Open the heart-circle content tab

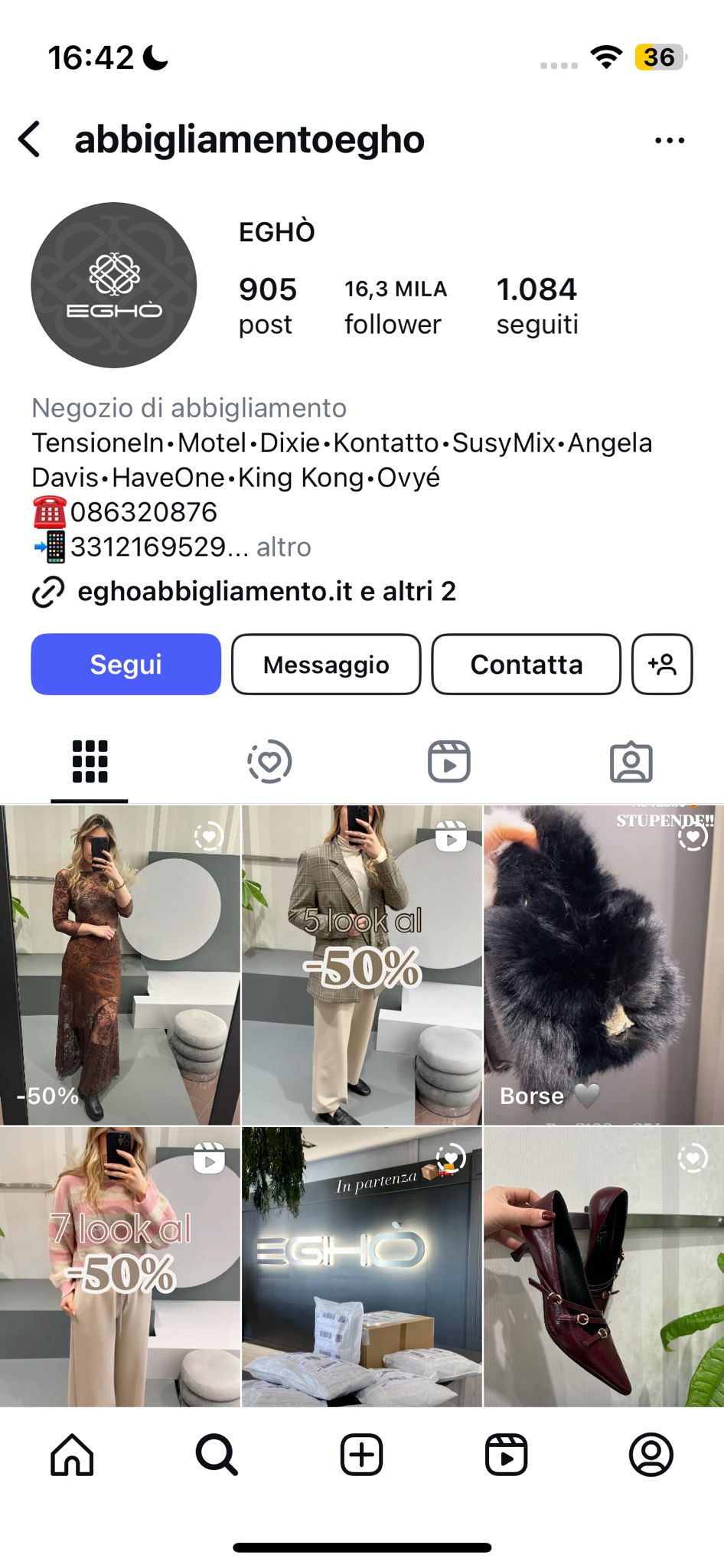click(x=269, y=761)
